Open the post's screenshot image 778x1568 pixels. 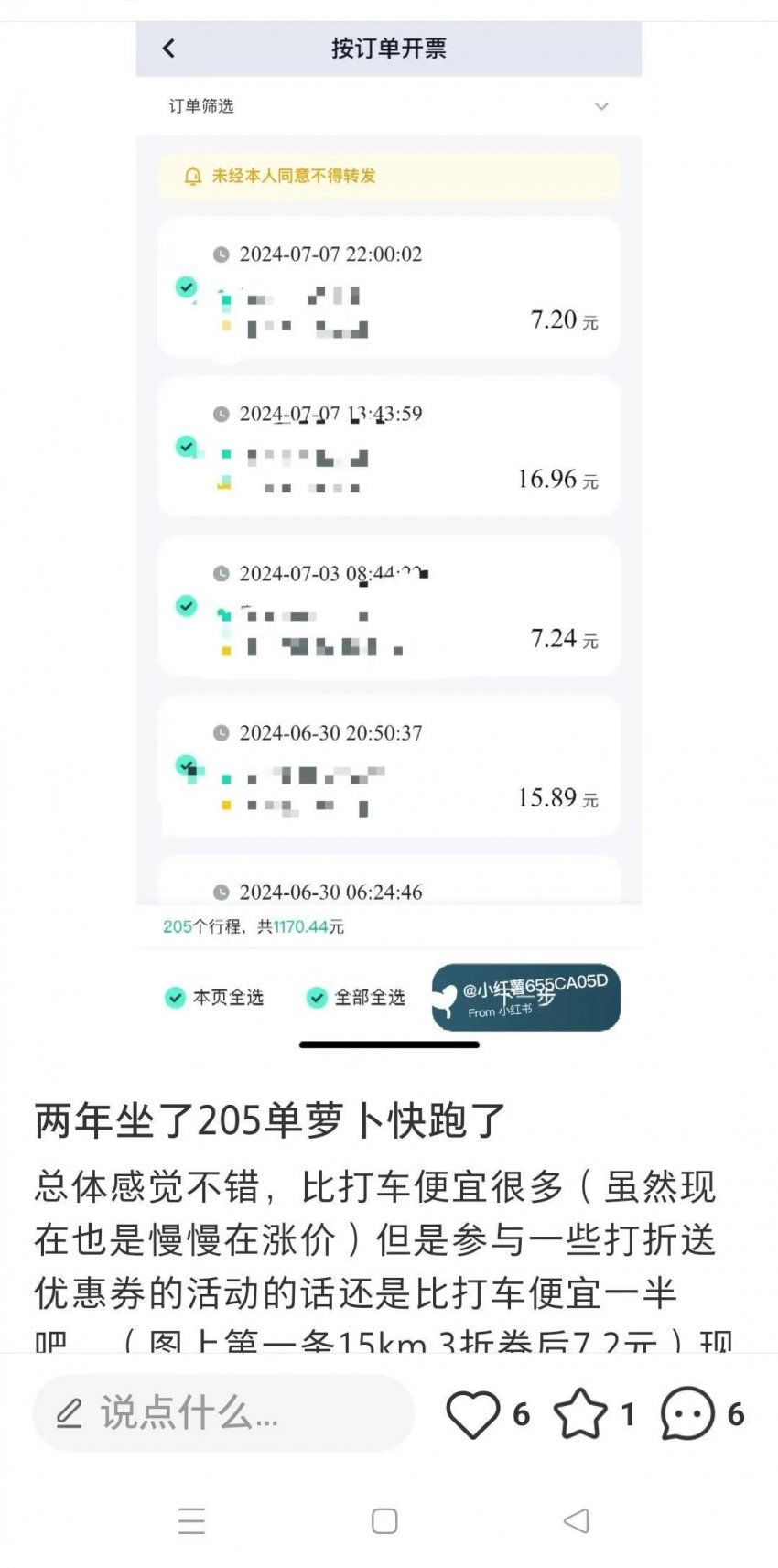click(x=389, y=531)
